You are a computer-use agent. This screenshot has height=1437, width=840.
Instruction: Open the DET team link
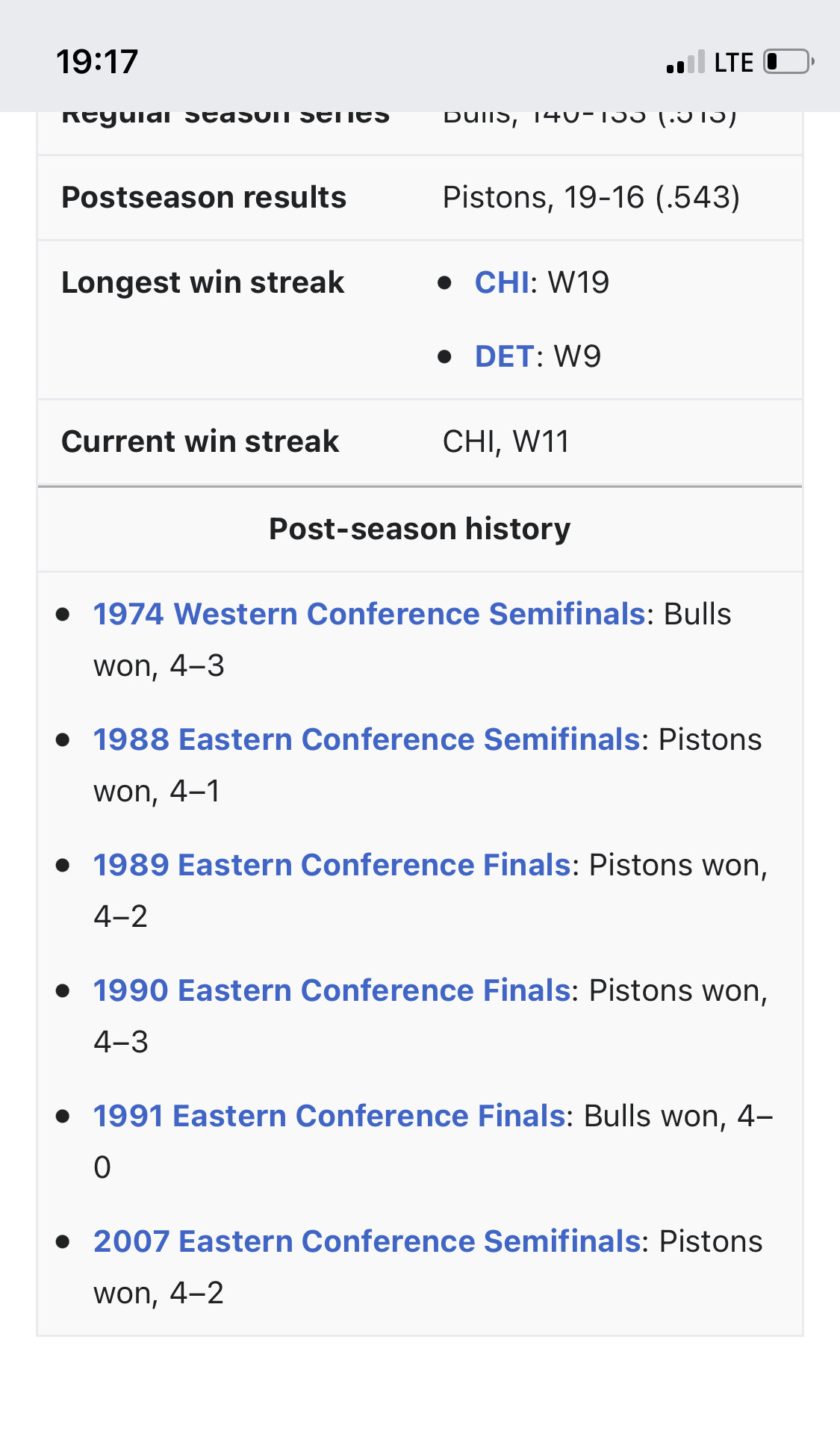(x=505, y=356)
